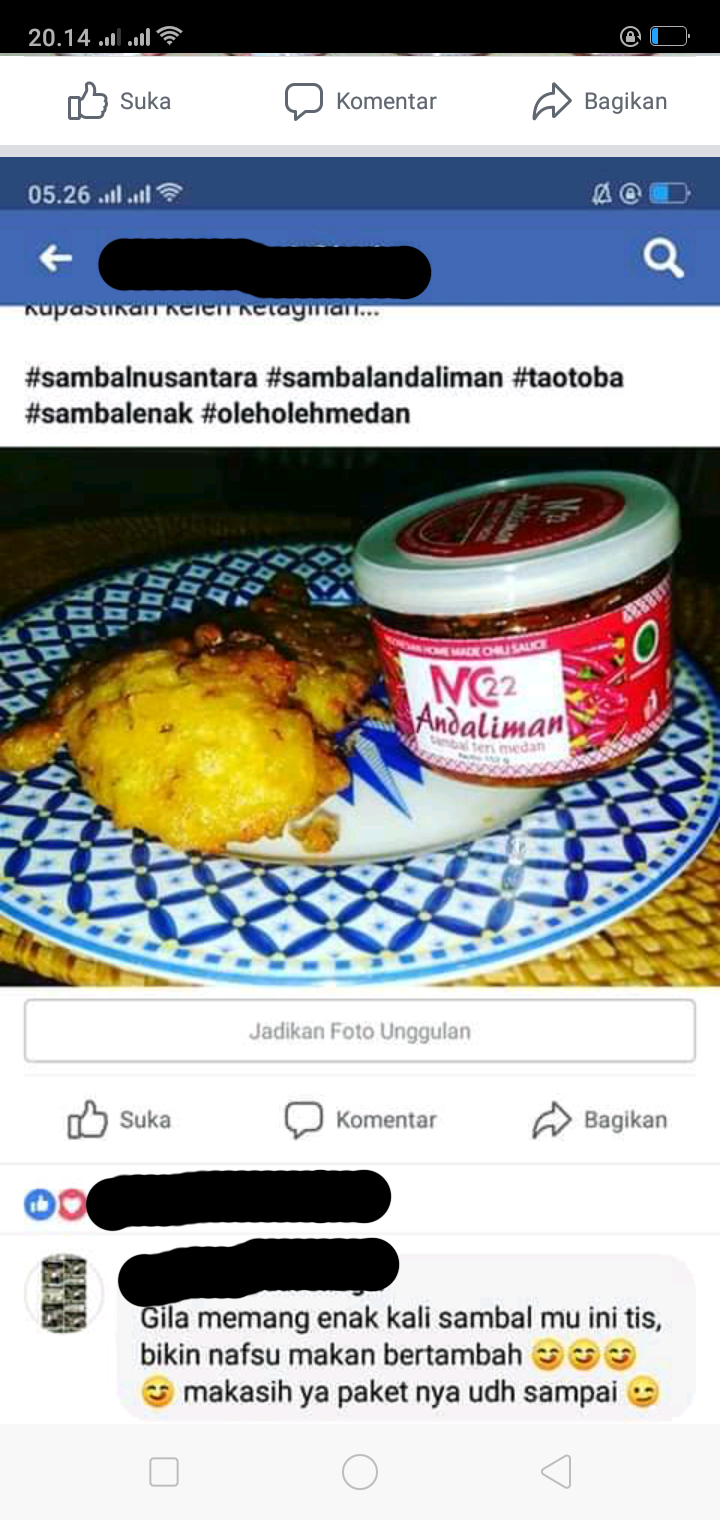Go to home screen via system circle button
The width and height of the screenshot is (720, 1520).
tap(360, 1472)
